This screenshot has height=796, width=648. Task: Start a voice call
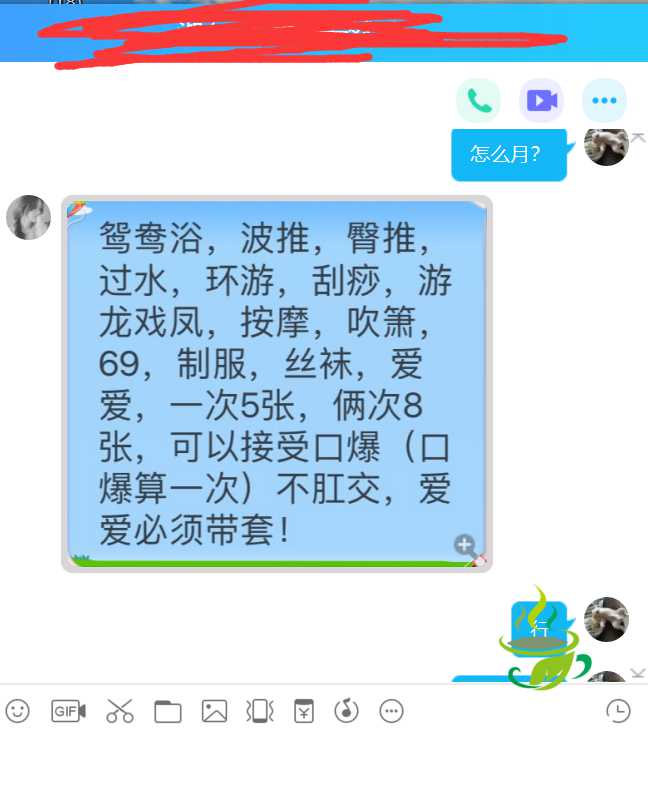(478, 101)
